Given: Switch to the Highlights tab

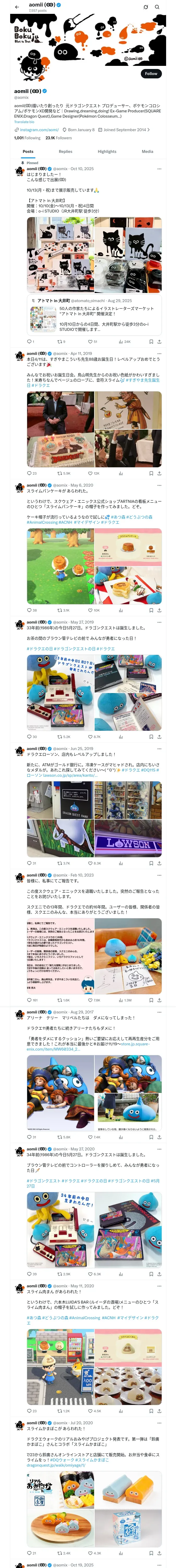Looking at the screenshot, I should [107, 152].
